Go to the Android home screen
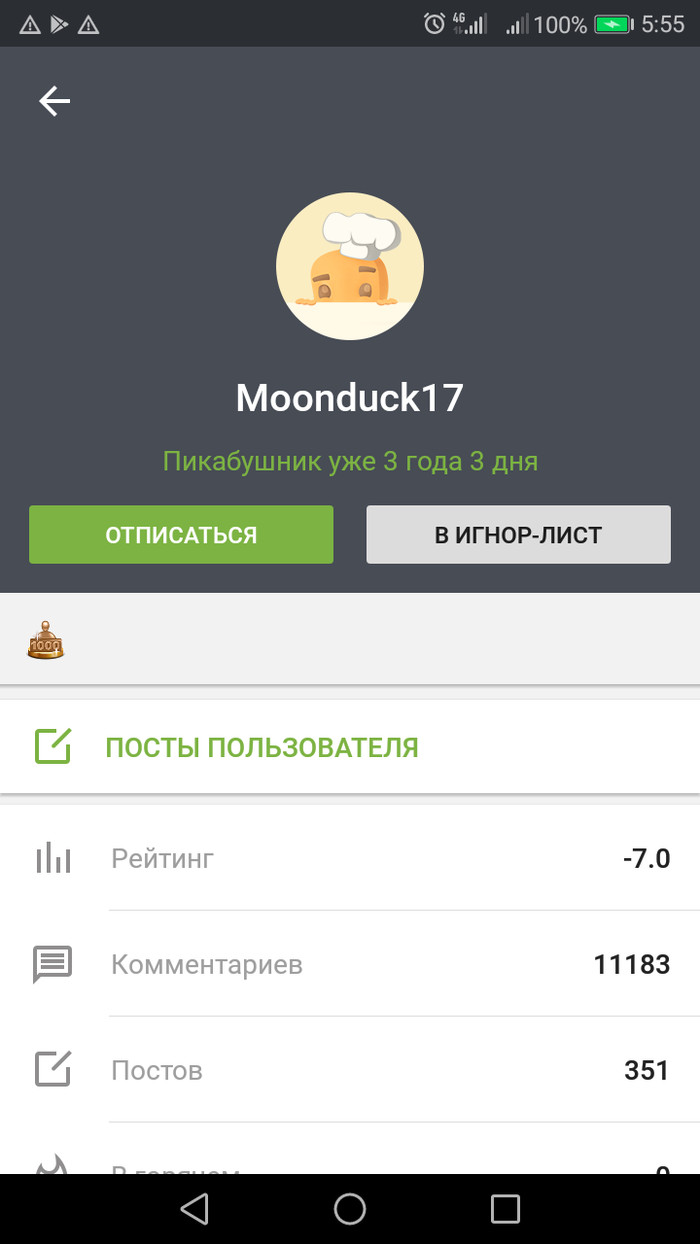The height and width of the screenshot is (1244, 700). click(350, 1209)
